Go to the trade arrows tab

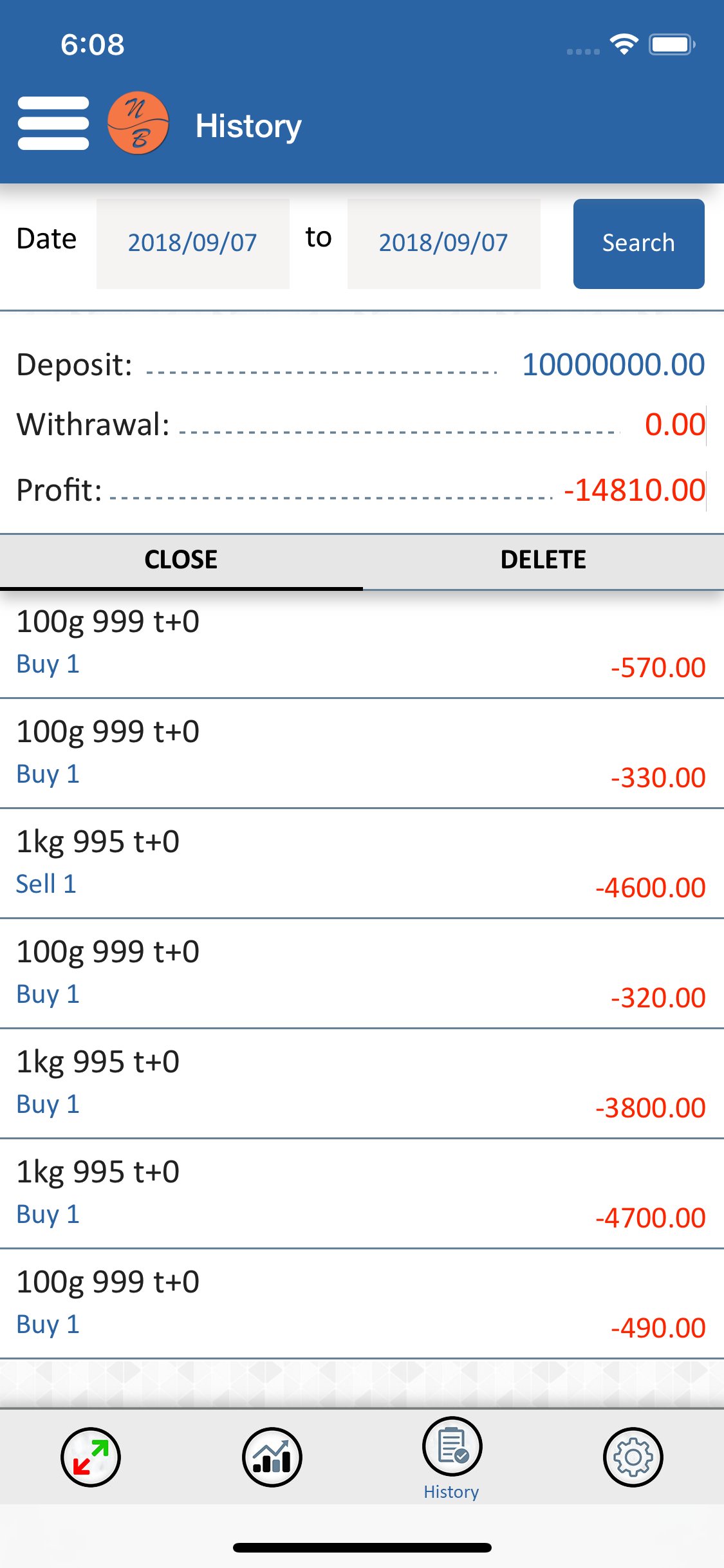(91, 1457)
